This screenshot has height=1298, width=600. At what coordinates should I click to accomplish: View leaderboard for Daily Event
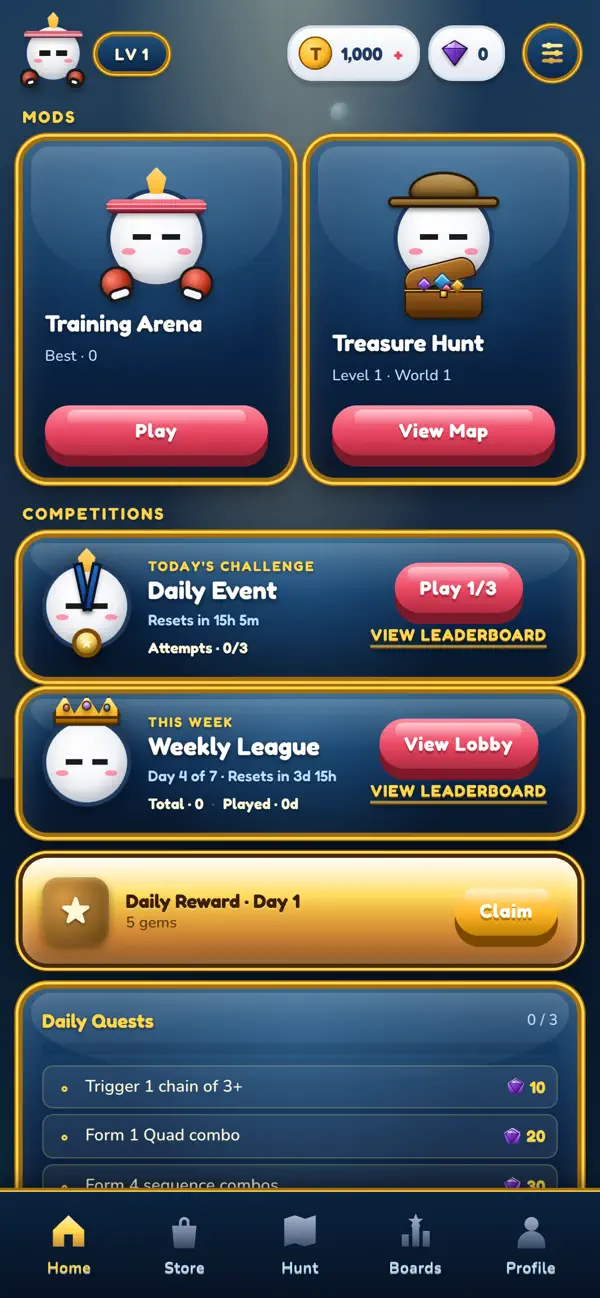458,636
